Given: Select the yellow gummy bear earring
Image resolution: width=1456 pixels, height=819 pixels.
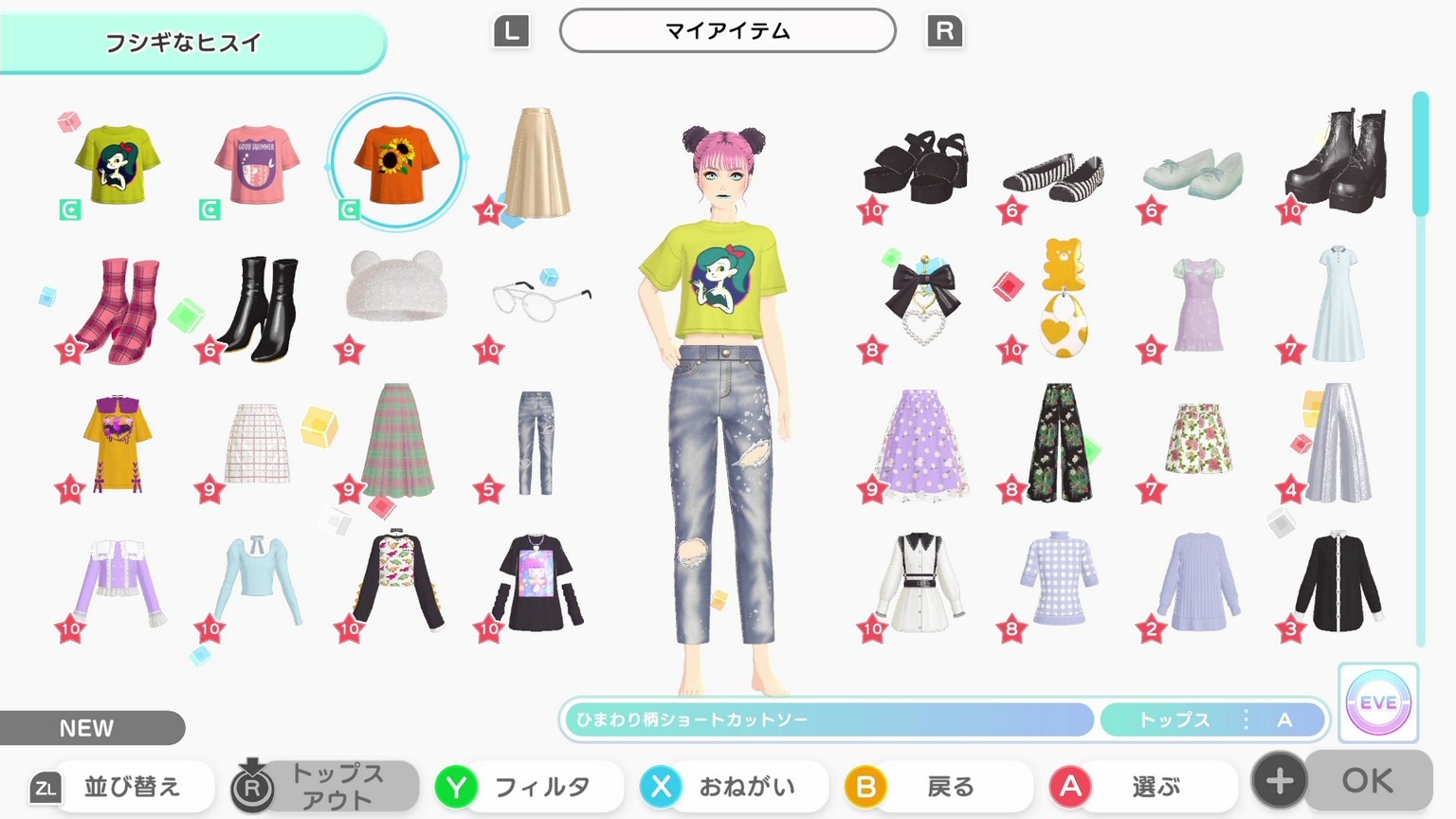Looking at the screenshot, I should pos(1063,298).
